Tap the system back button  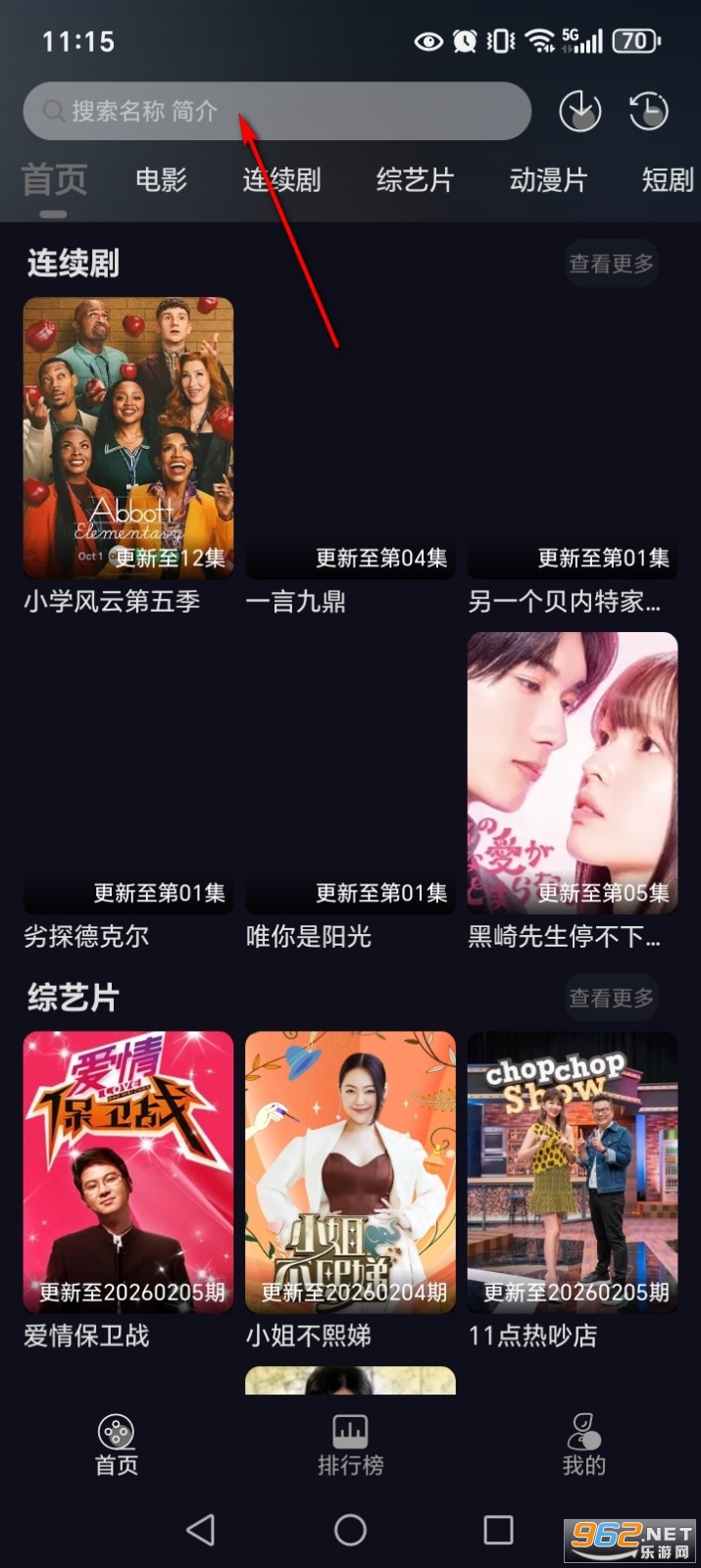(x=201, y=1529)
